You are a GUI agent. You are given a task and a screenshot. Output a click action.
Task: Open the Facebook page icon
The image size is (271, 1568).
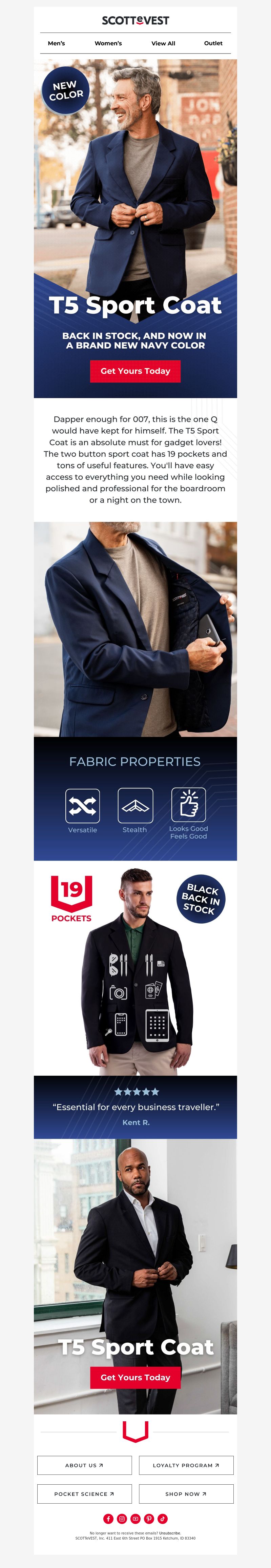coord(108,1519)
